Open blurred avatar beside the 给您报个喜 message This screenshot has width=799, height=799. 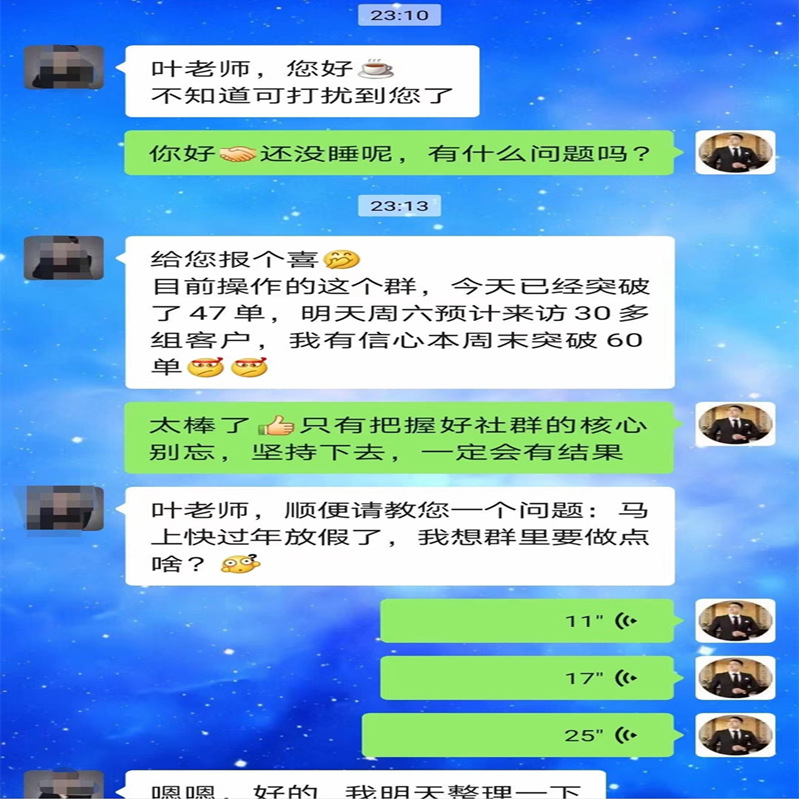[64, 258]
